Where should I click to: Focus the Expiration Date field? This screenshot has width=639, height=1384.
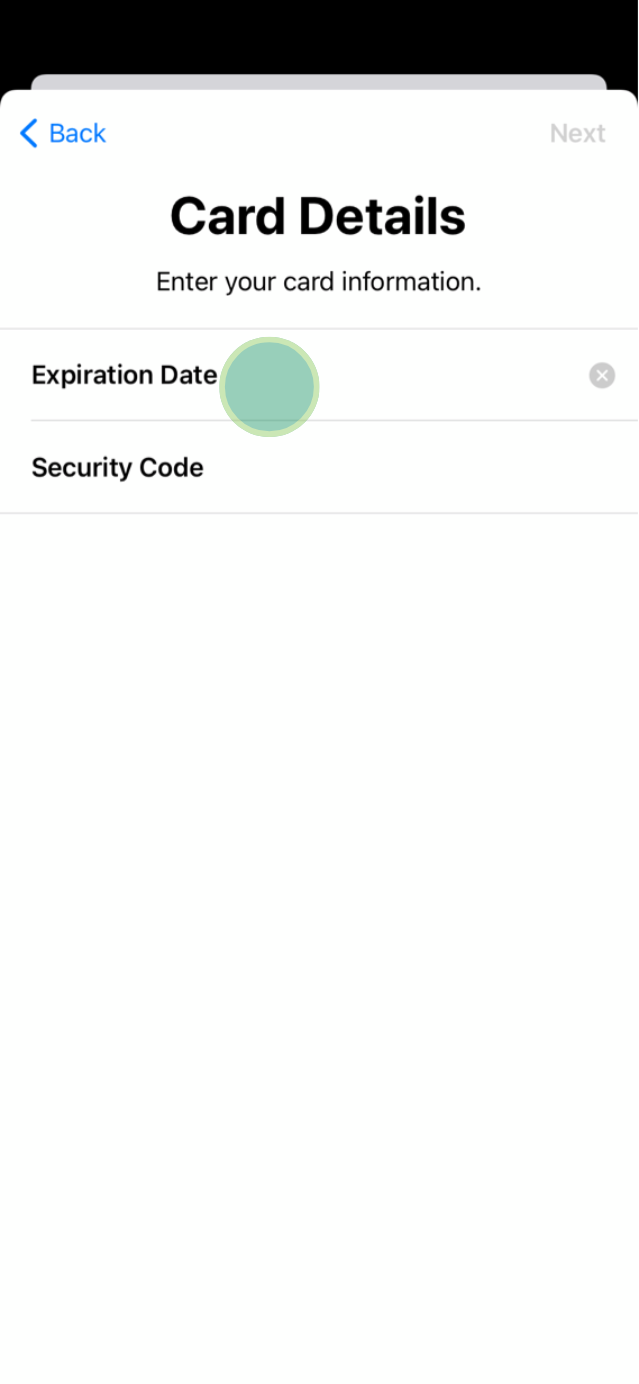[400, 376]
